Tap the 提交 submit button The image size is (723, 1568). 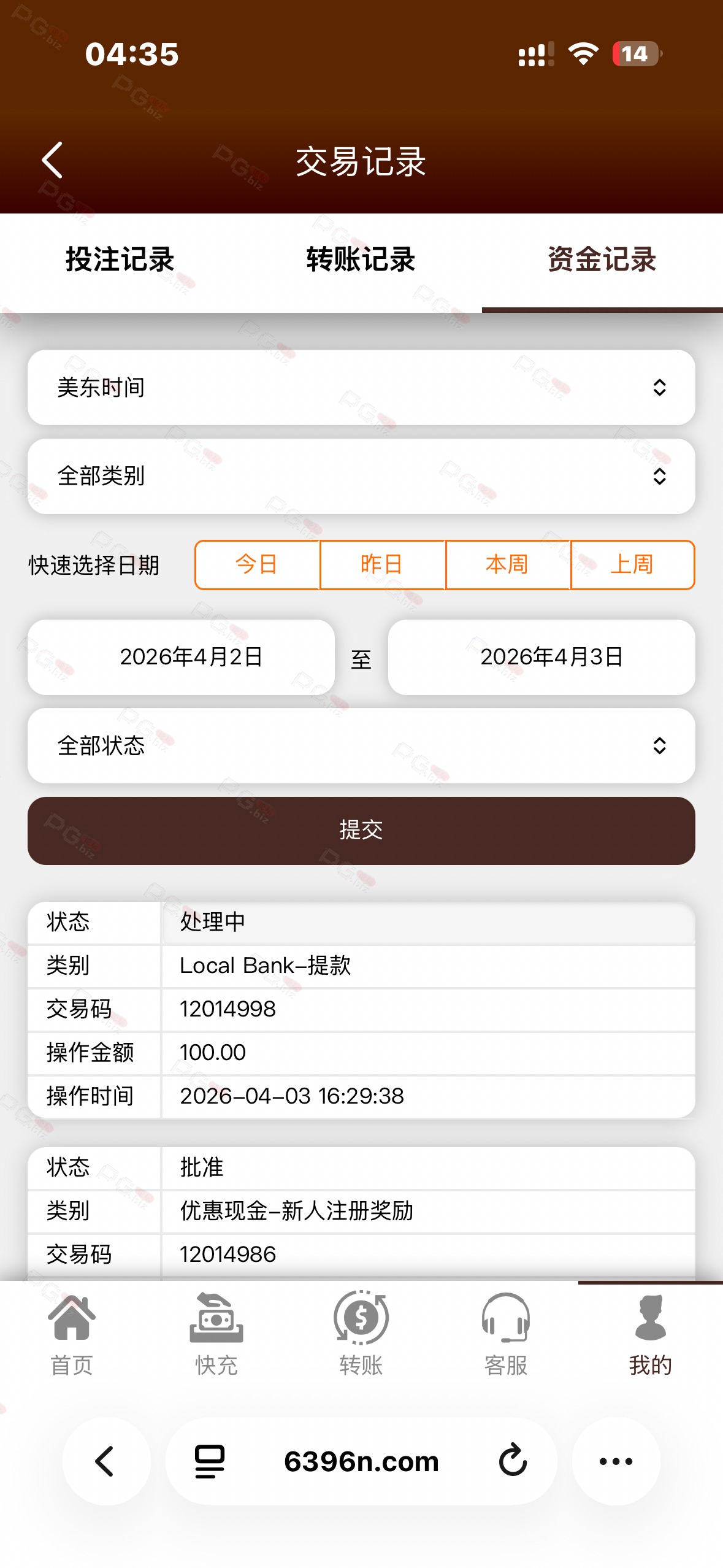(x=361, y=831)
